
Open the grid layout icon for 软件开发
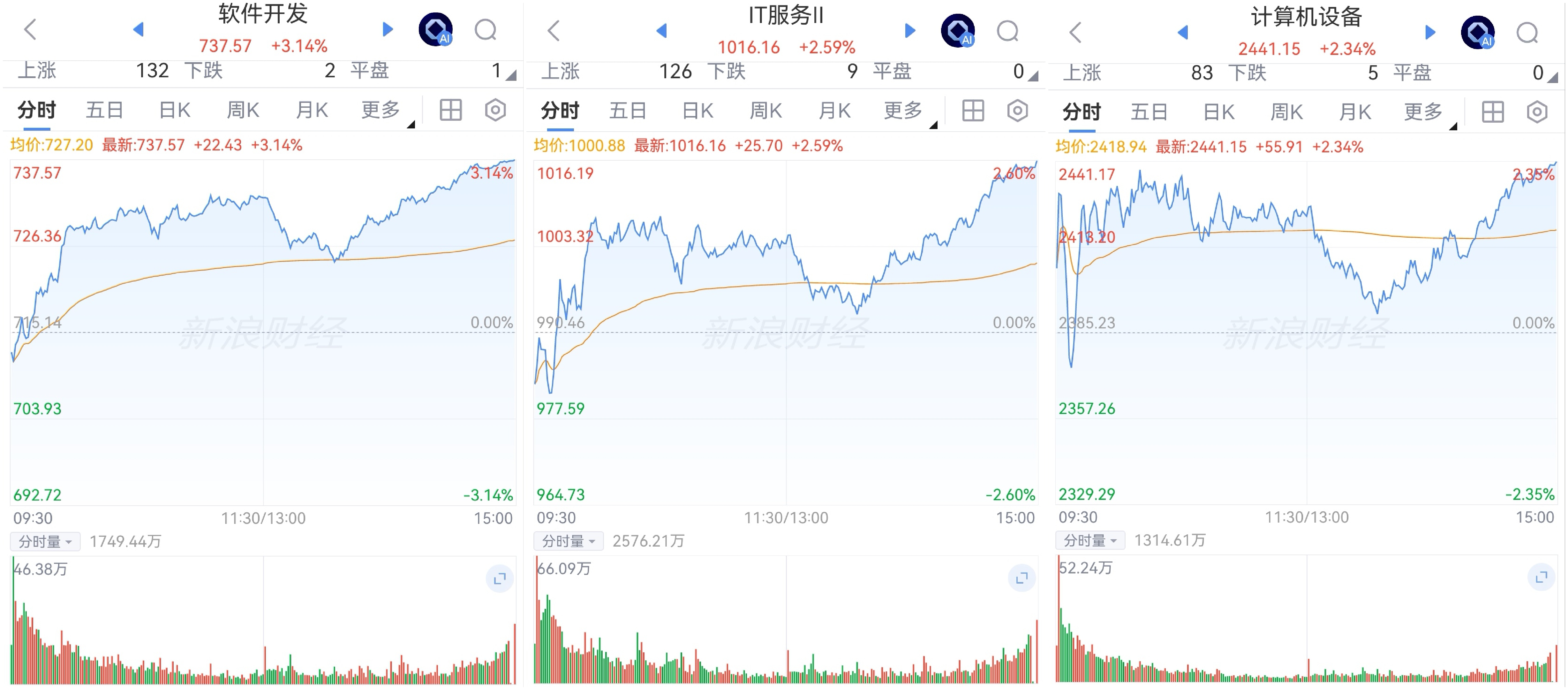pyautogui.click(x=451, y=110)
